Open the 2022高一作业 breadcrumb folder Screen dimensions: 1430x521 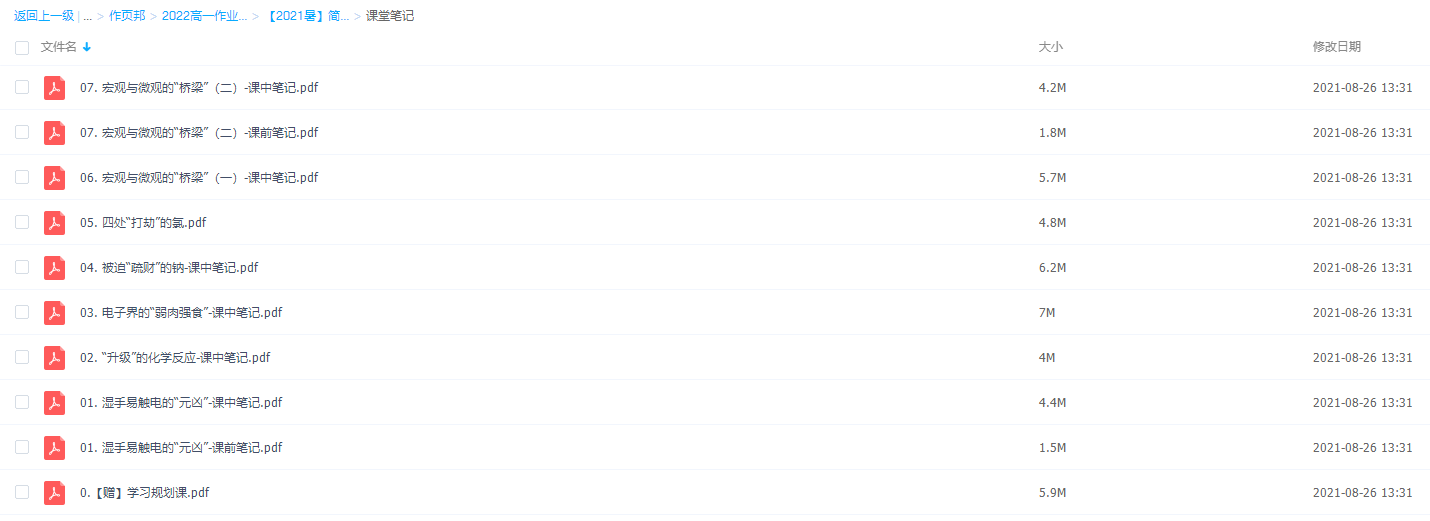click(x=204, y=16)
